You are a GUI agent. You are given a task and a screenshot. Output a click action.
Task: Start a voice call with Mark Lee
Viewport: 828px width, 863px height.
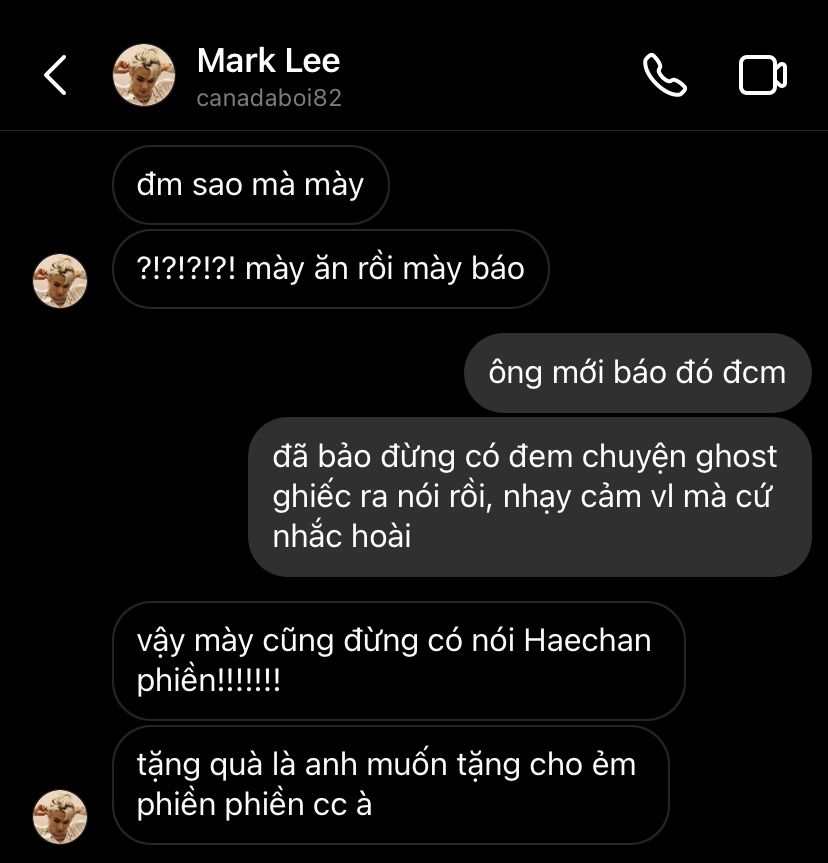point(664,75)
